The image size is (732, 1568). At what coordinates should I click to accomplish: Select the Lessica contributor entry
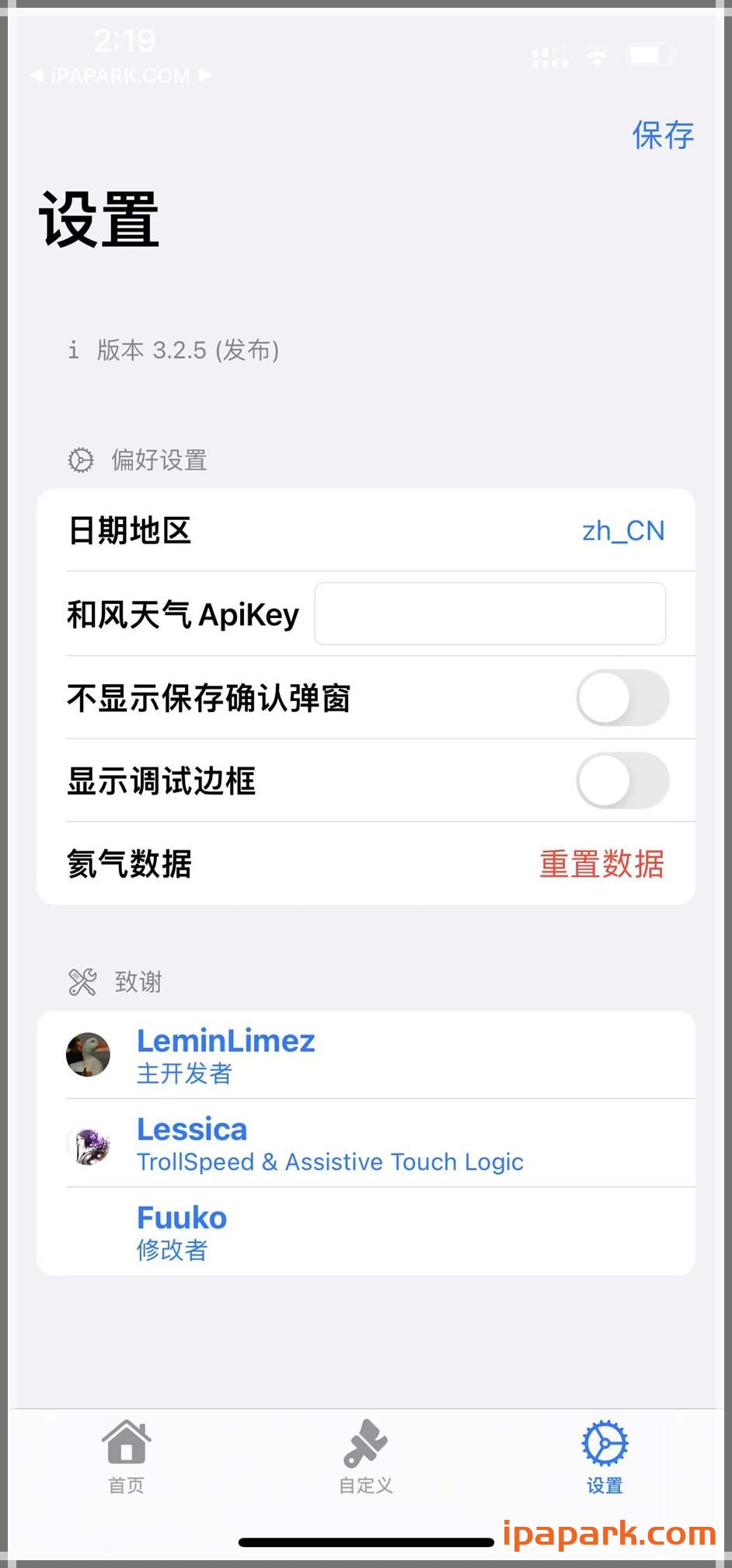click(192, 1130)
